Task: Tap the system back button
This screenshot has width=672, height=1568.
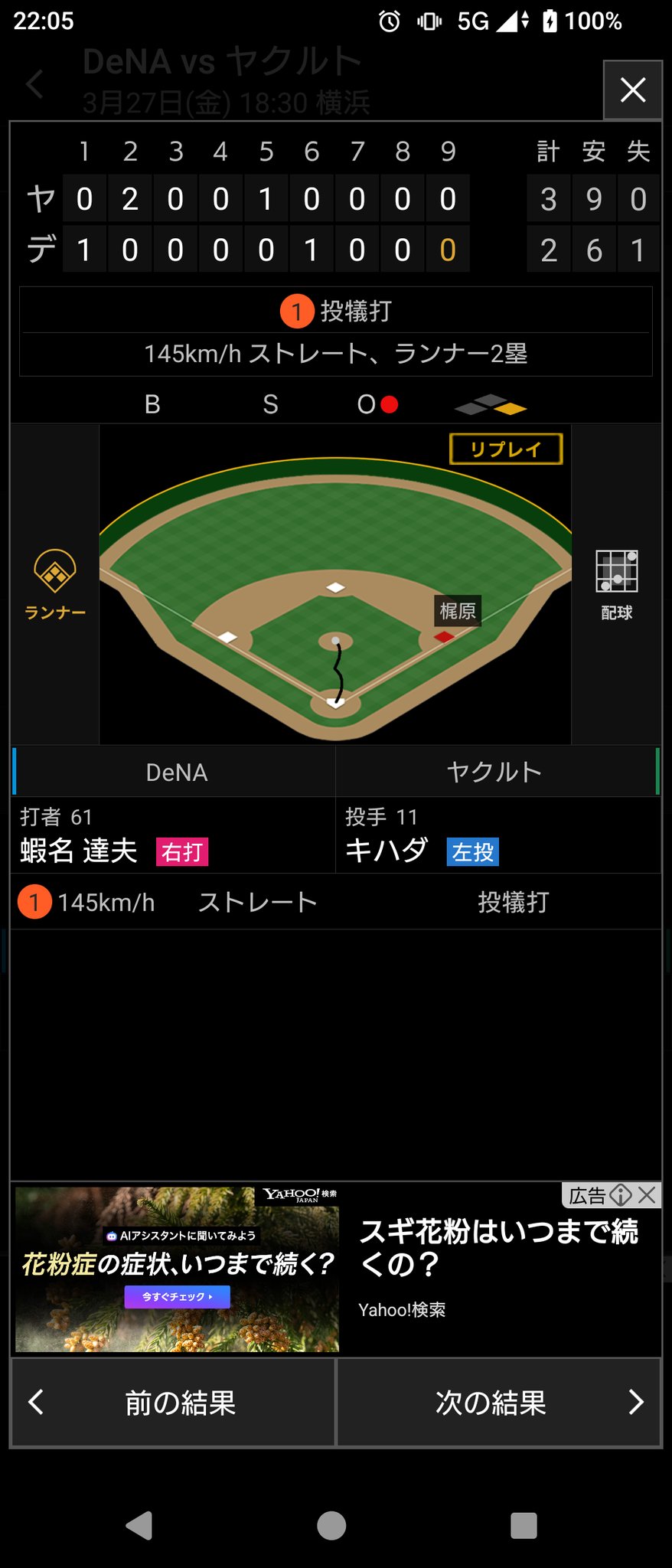Action: 139,1525
